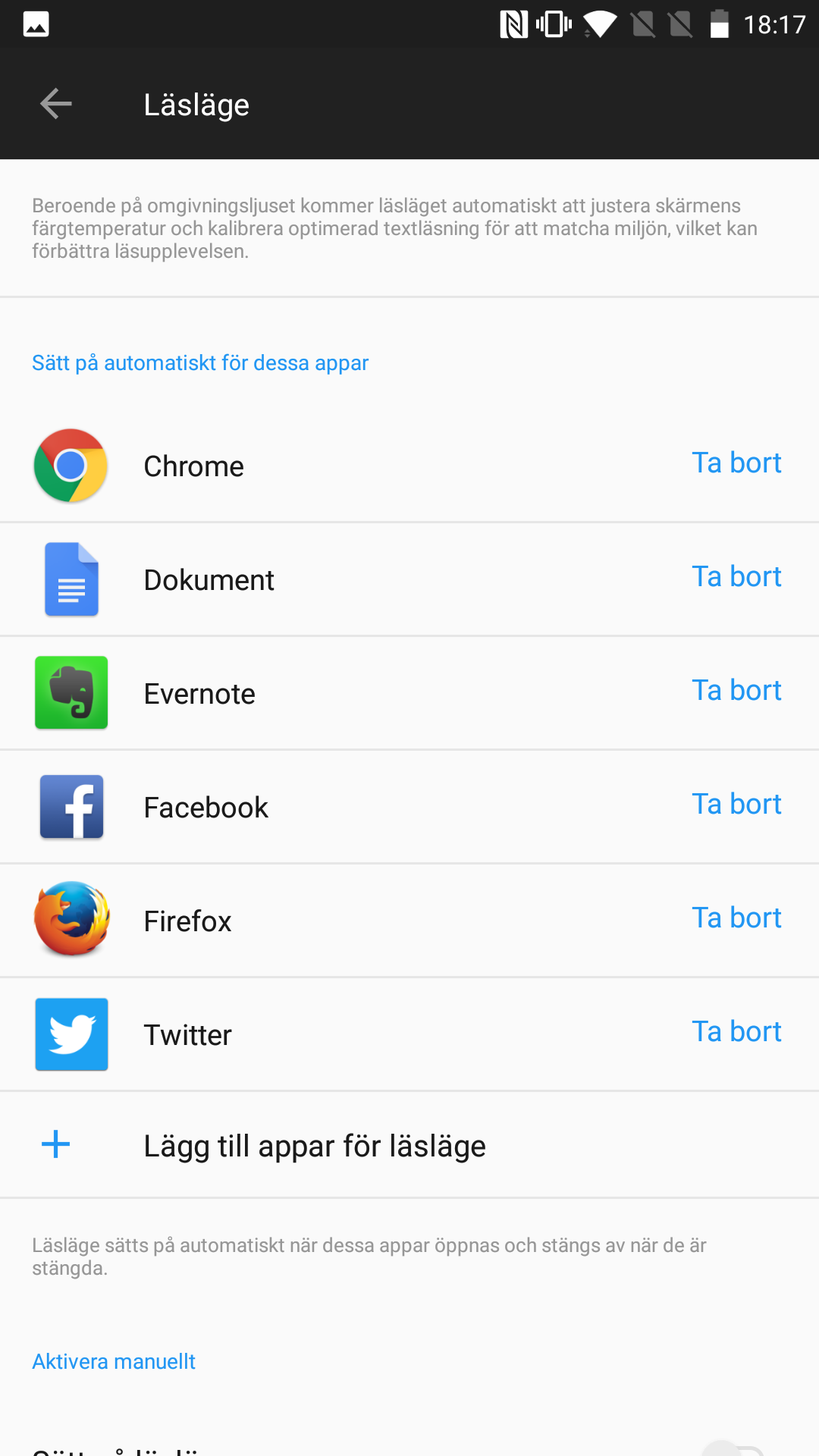The height and width of the screenshot is (1456, 819).
Task: Remove Twitter from auto reading mode
Action: (x=736, y=1032)
